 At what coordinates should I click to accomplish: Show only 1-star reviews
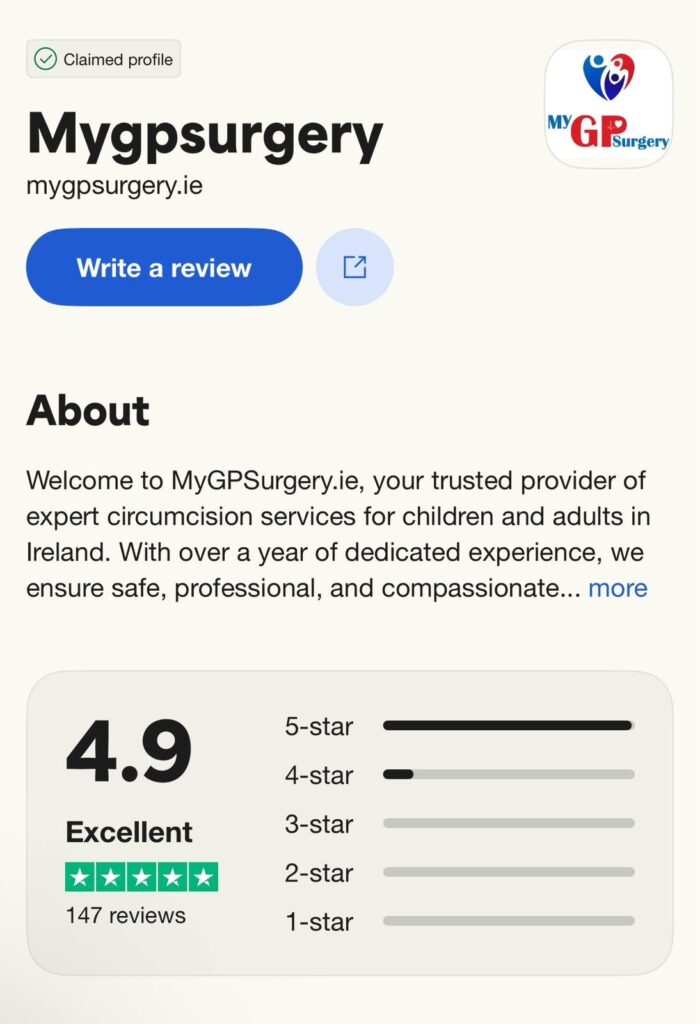point(460,921)
